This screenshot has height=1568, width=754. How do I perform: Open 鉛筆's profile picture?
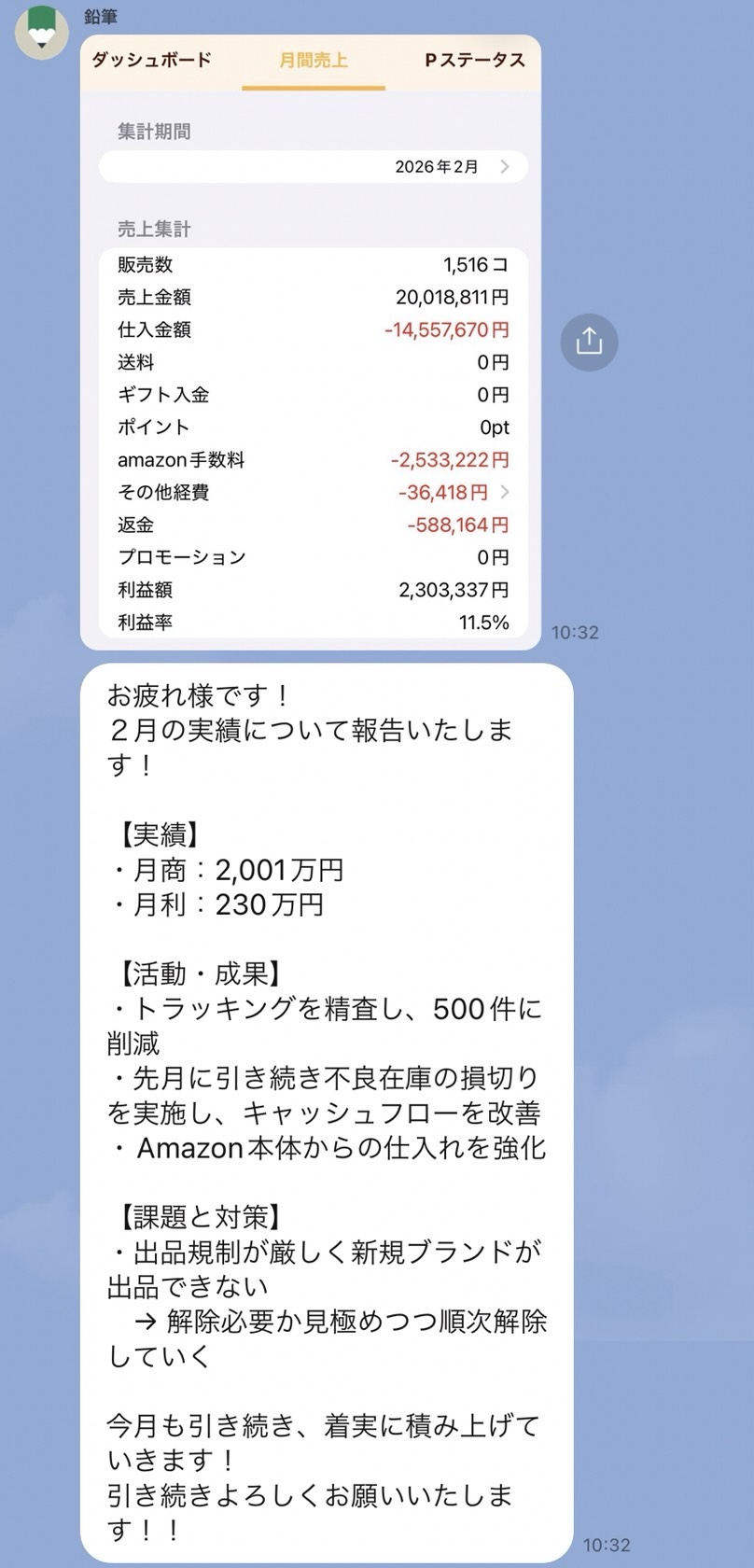41,32
